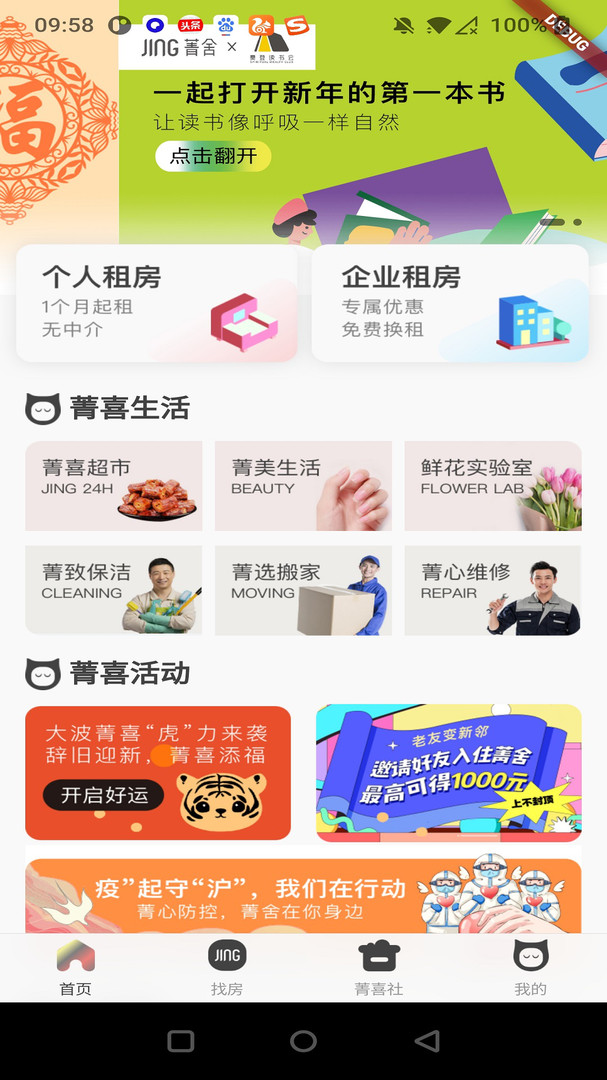Image resolution: width=607 pixels, height=1080 pixels.
Task: Switch to the 菁喜社 tab
Action: click(379, 968)
